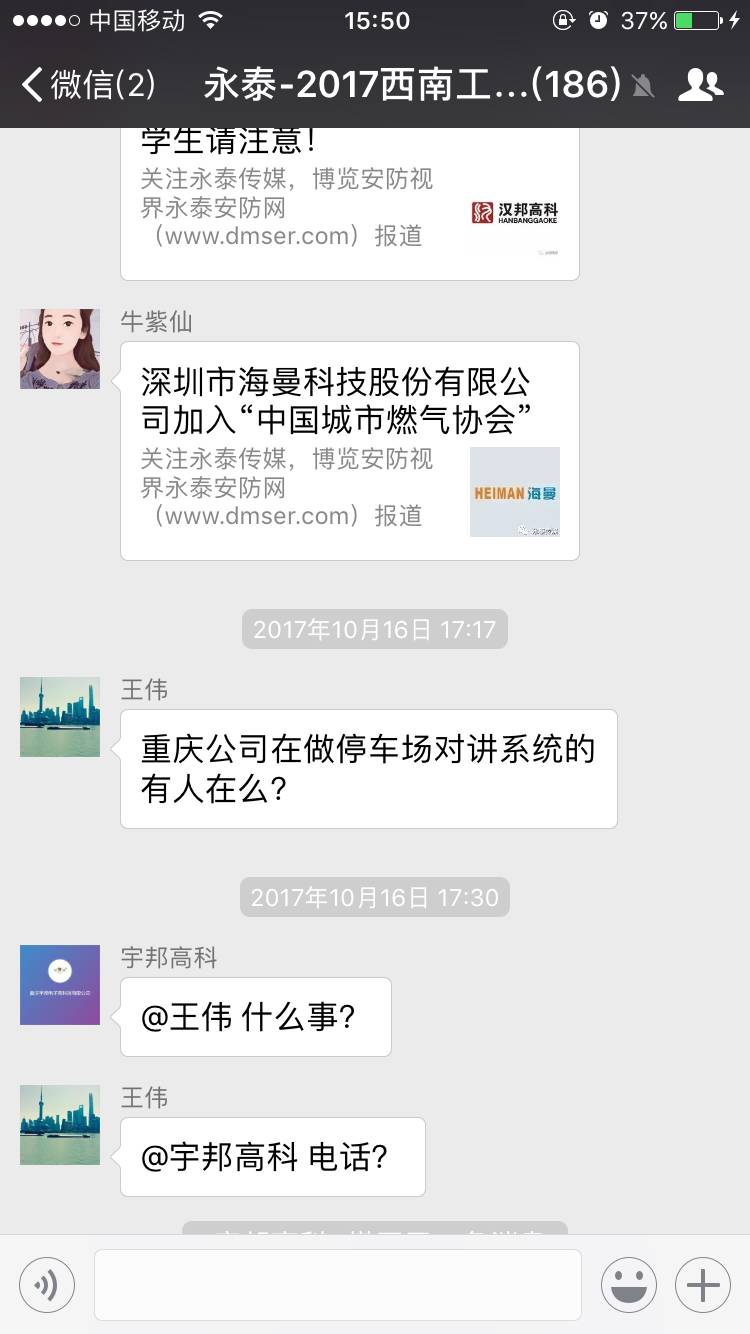Switch to voice message input
750x1334 pixels.
pyautogui.click(x=47, y=1285)
